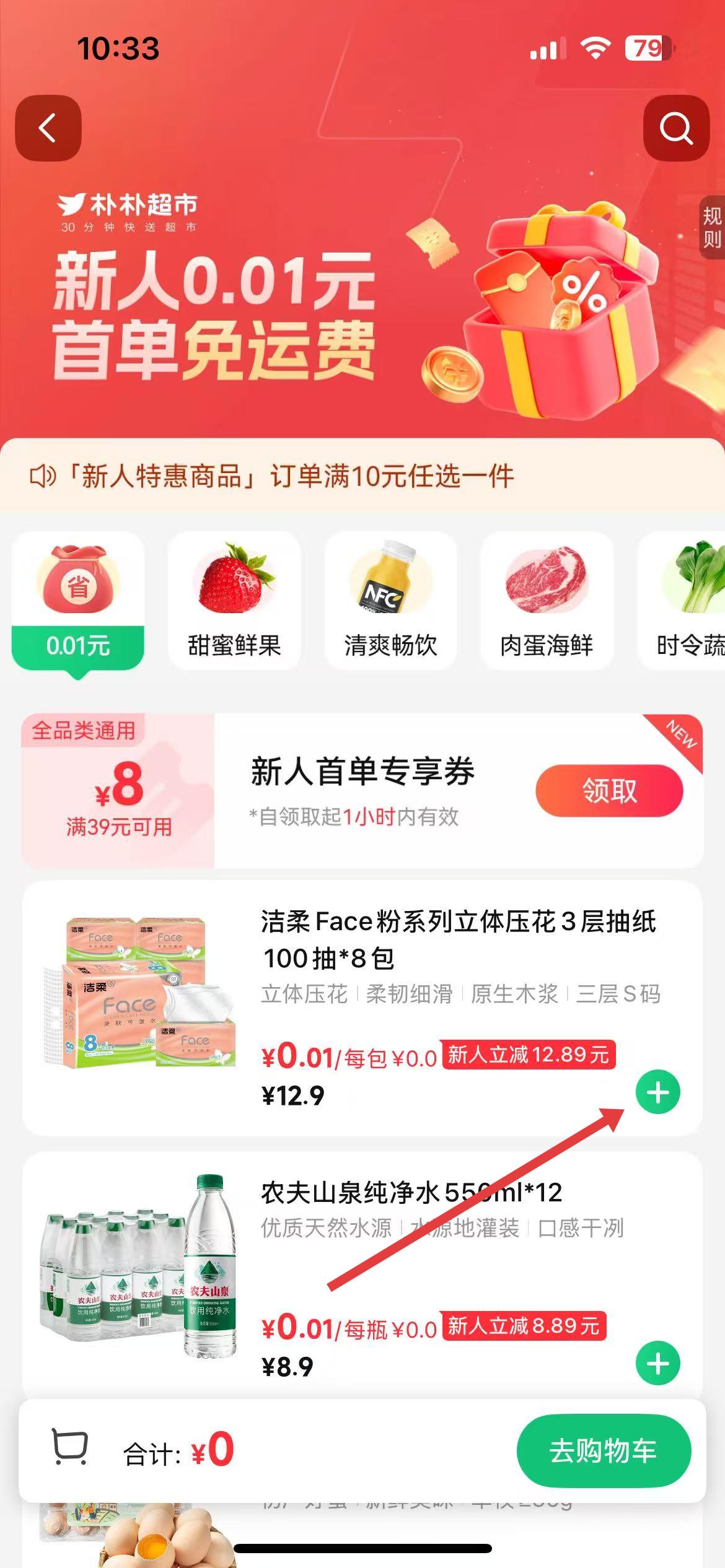Claim the 新人首单专享券 coupon with 领取
The image size is (725, 1568).
click(x=609, y=791)
